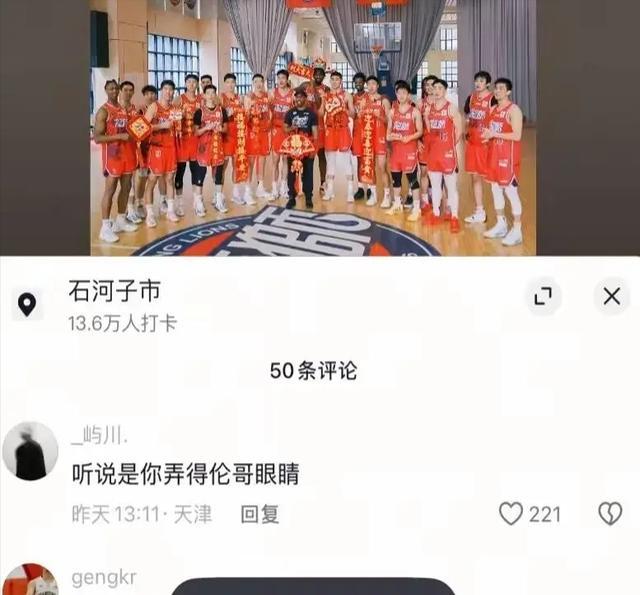This screenshot has height=595, width=640.
Task: Dislike the comment by _屿川.
Action: click(x=609, y=514)
